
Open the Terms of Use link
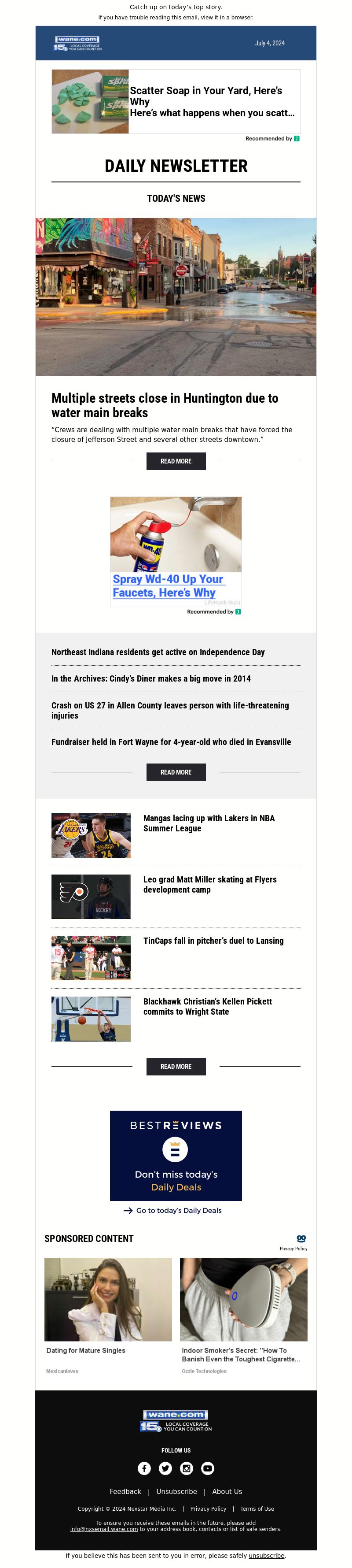tap(257, 1509)
